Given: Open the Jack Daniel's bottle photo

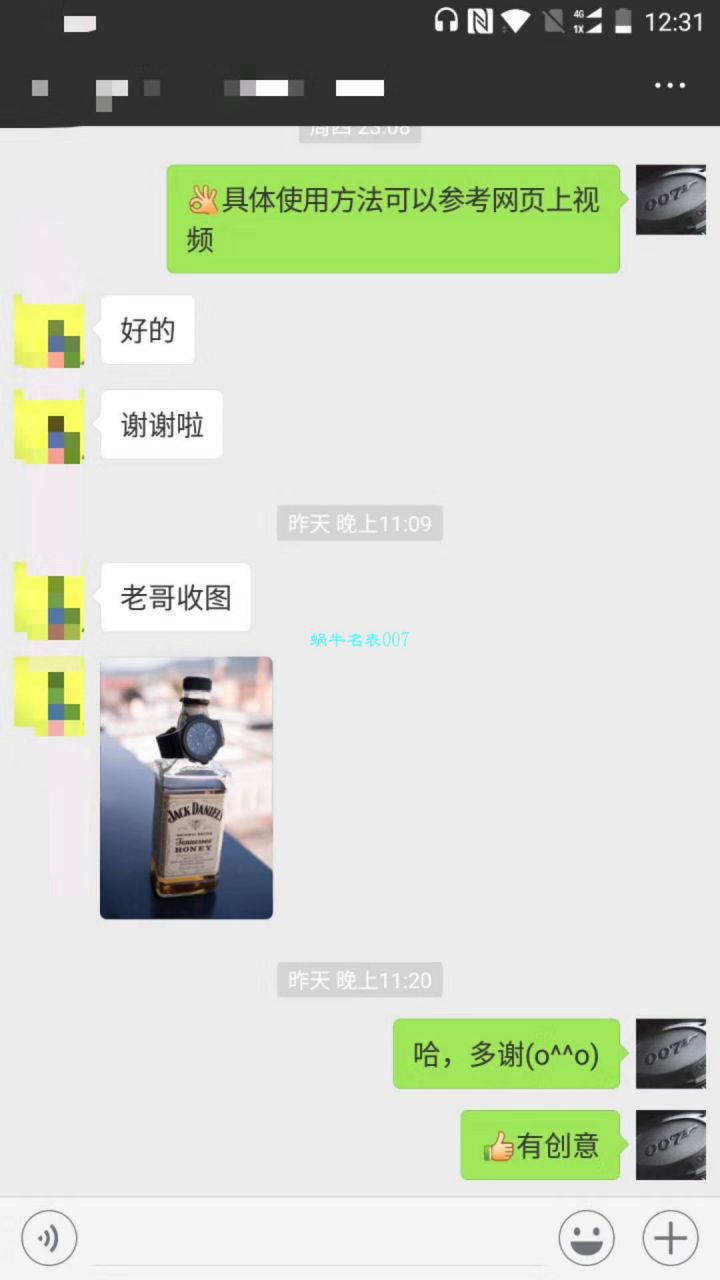Looking at the screenshot, I should tap(186, 788).
